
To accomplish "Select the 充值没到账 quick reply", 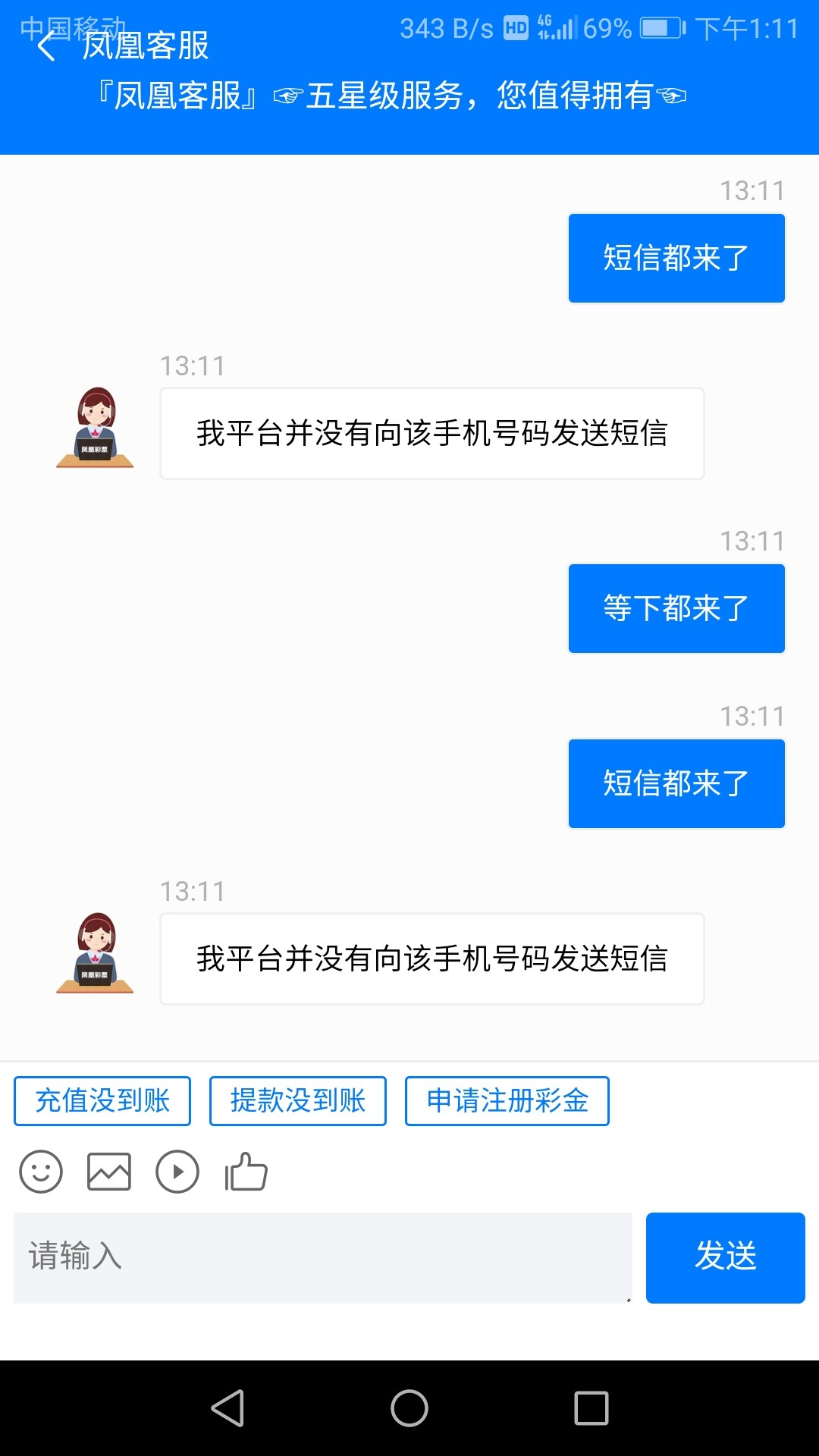I will click(x=102, y=1100).
